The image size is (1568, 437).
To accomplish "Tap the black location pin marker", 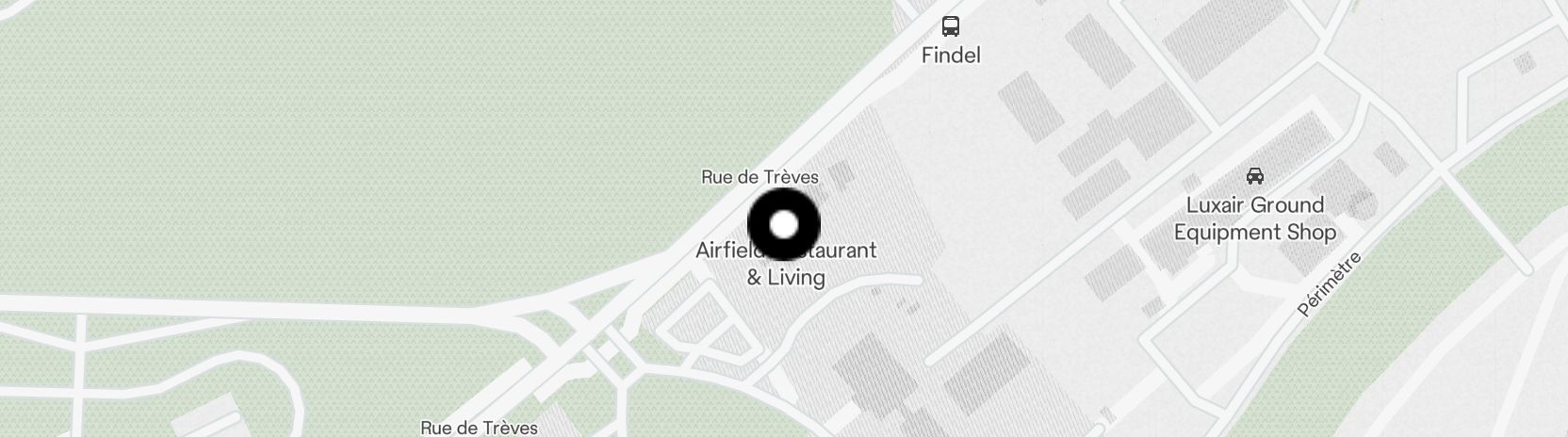I will point(783,225).
